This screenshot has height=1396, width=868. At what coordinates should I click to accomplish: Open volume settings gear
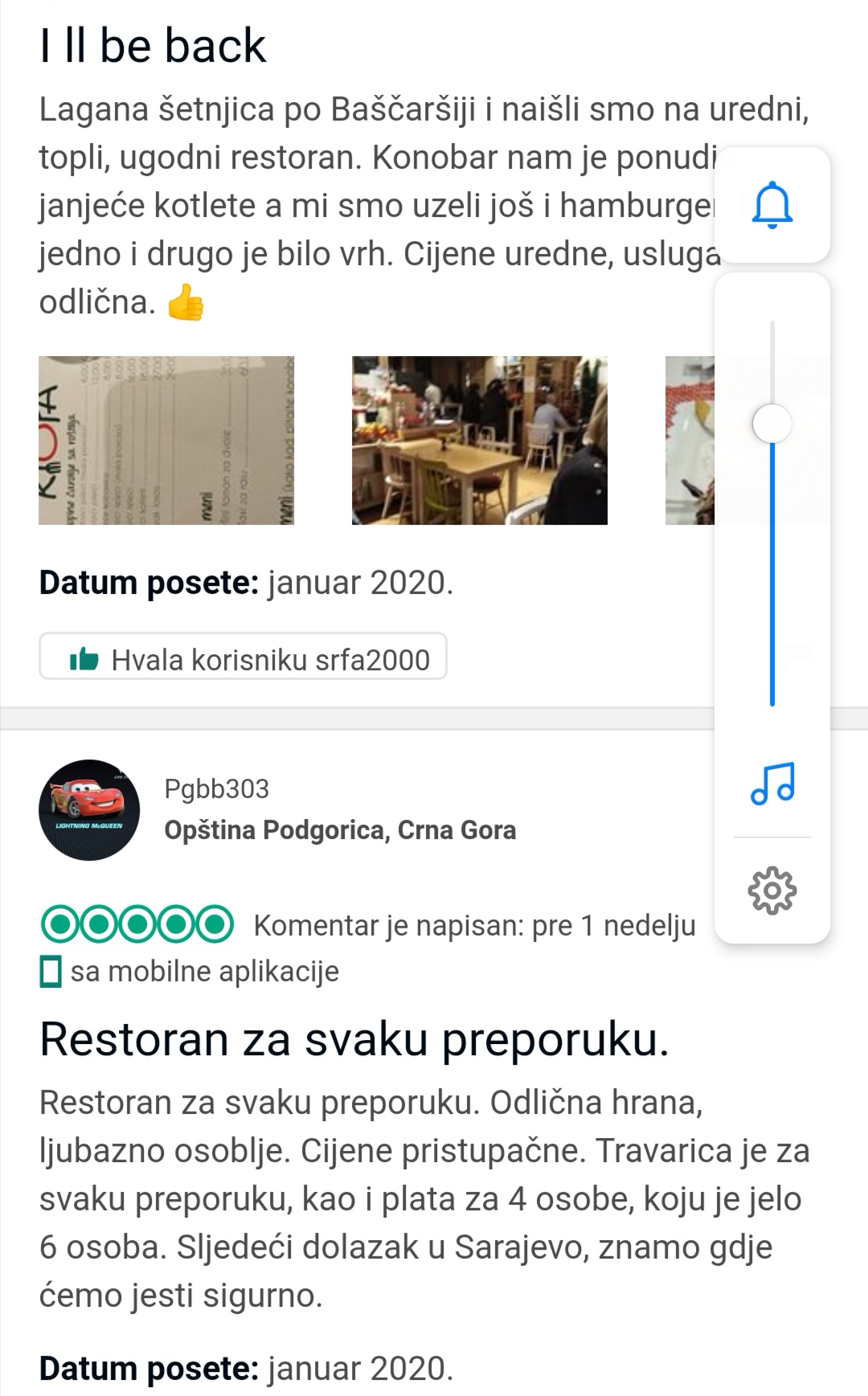(772, 890)
